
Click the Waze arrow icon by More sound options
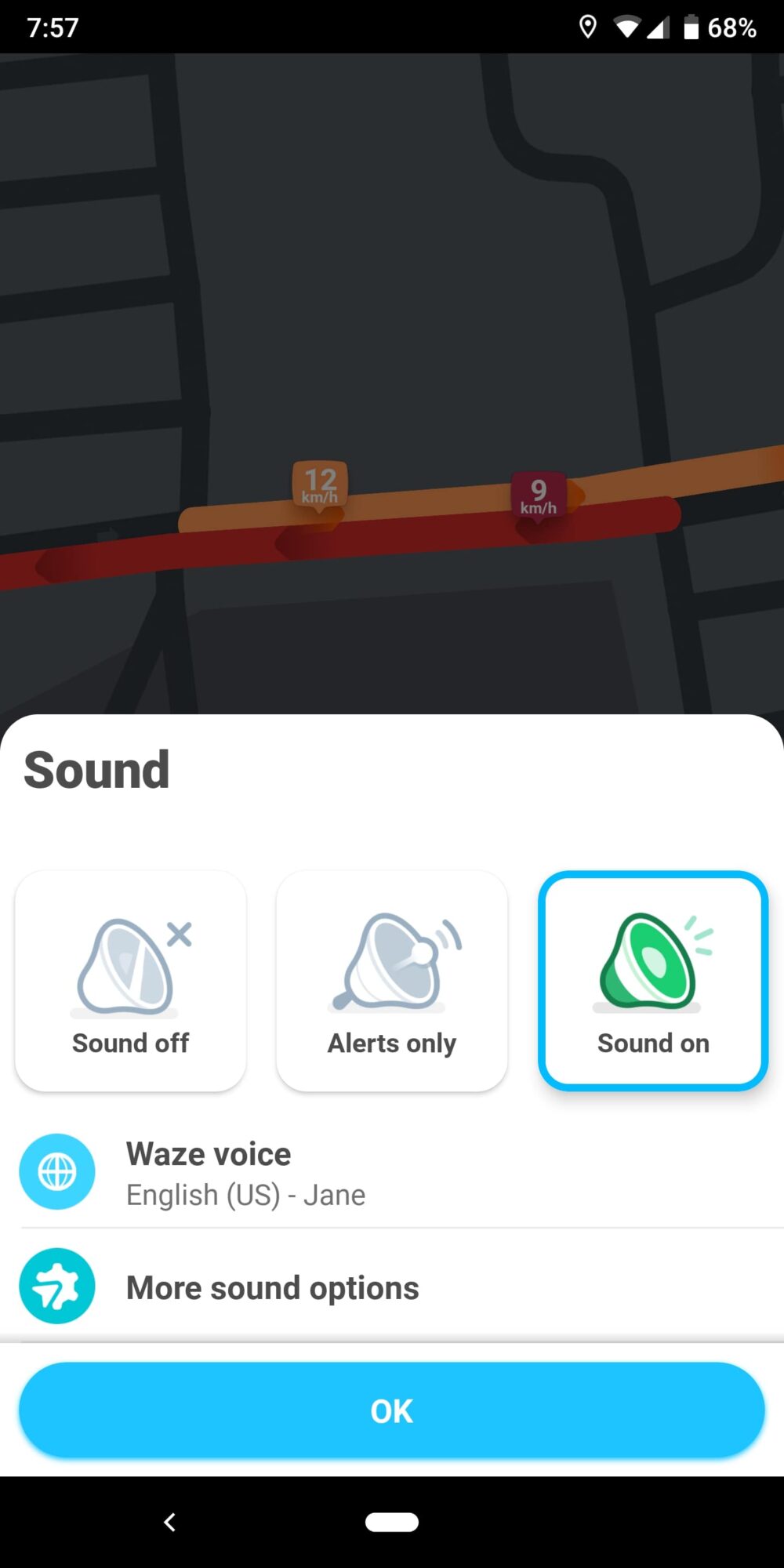tap(56, 1286)
